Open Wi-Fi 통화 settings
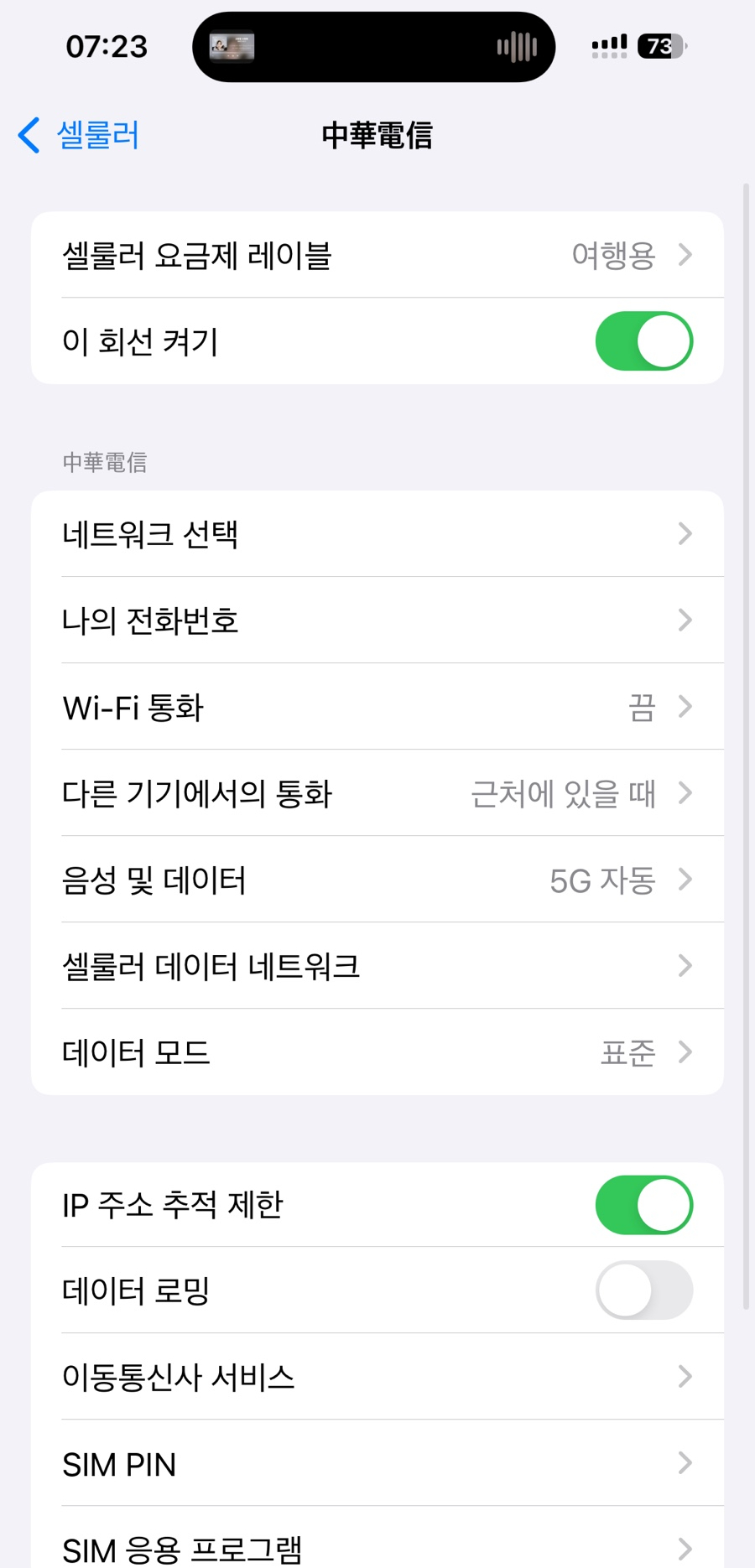 [x=377, y=707]
